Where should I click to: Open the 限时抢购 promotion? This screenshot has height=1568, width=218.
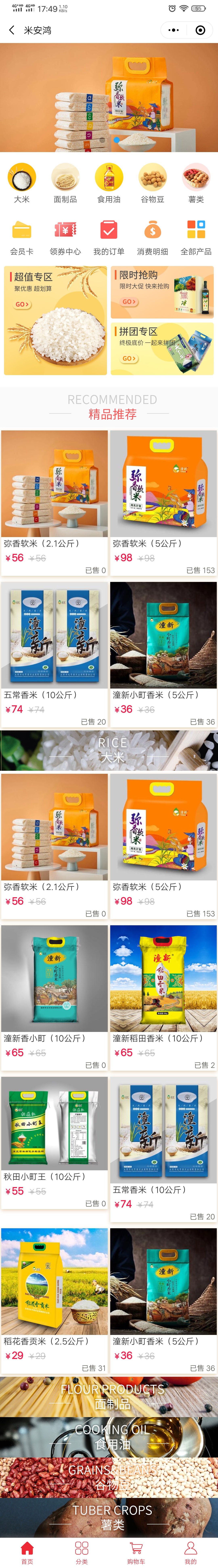click(162, 292)
